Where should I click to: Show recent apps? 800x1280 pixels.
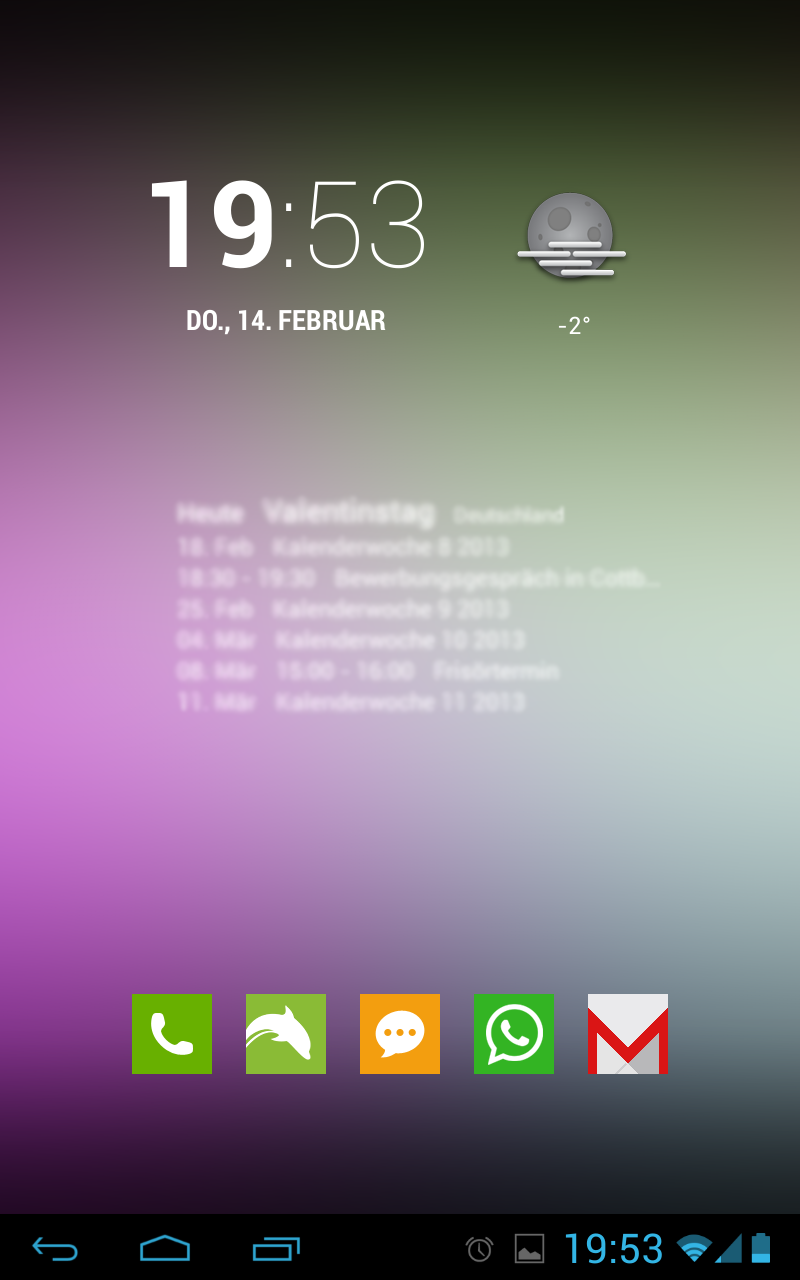point(276,1248)
